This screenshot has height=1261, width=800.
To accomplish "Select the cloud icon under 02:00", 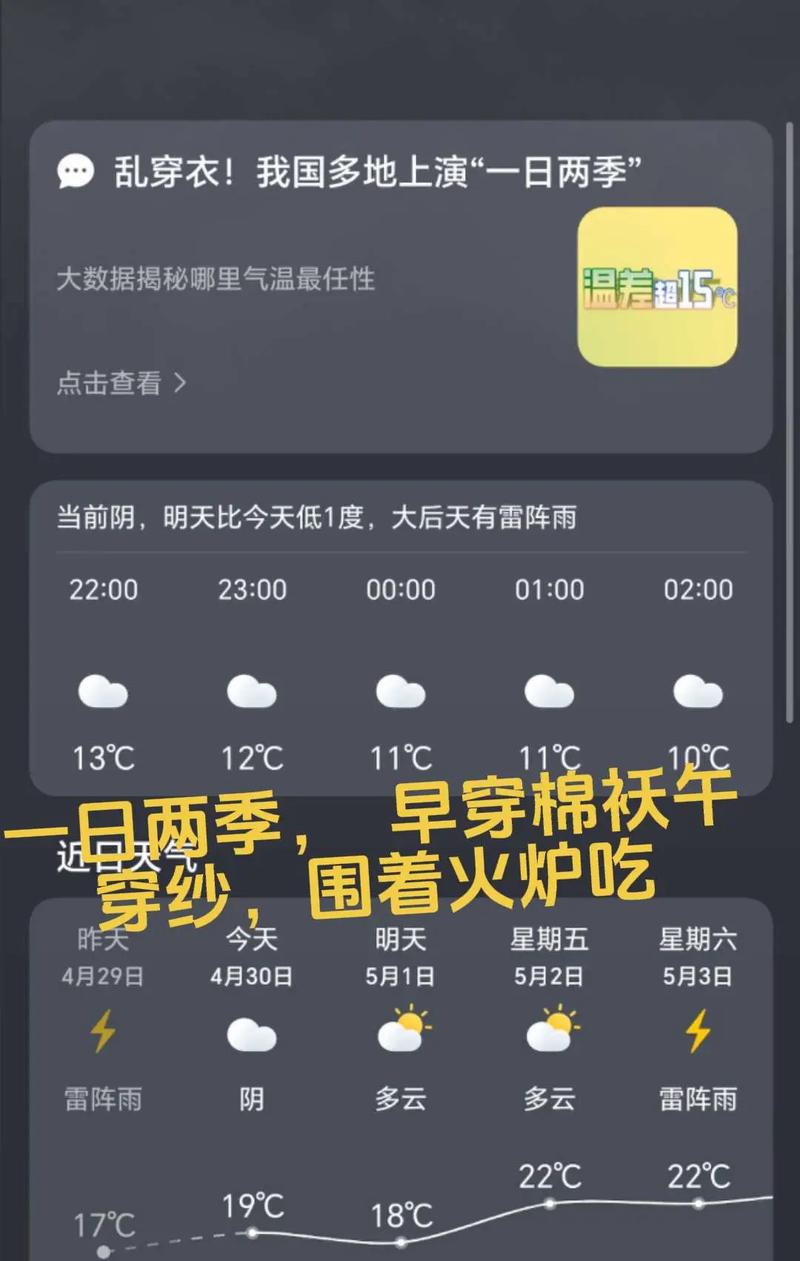I will pyautogui.click(x=697, y=692).
